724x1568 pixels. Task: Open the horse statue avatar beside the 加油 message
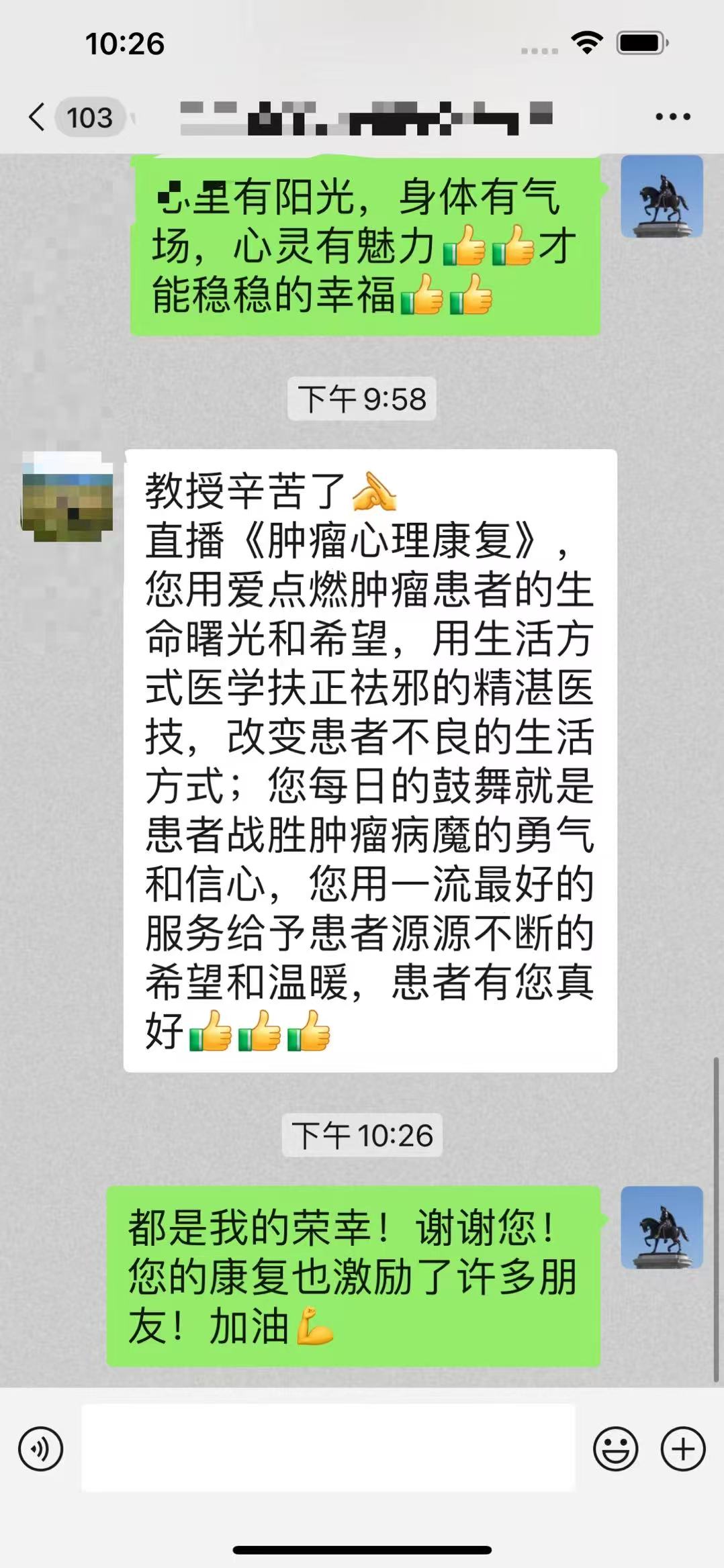[x=662, y=1227]
